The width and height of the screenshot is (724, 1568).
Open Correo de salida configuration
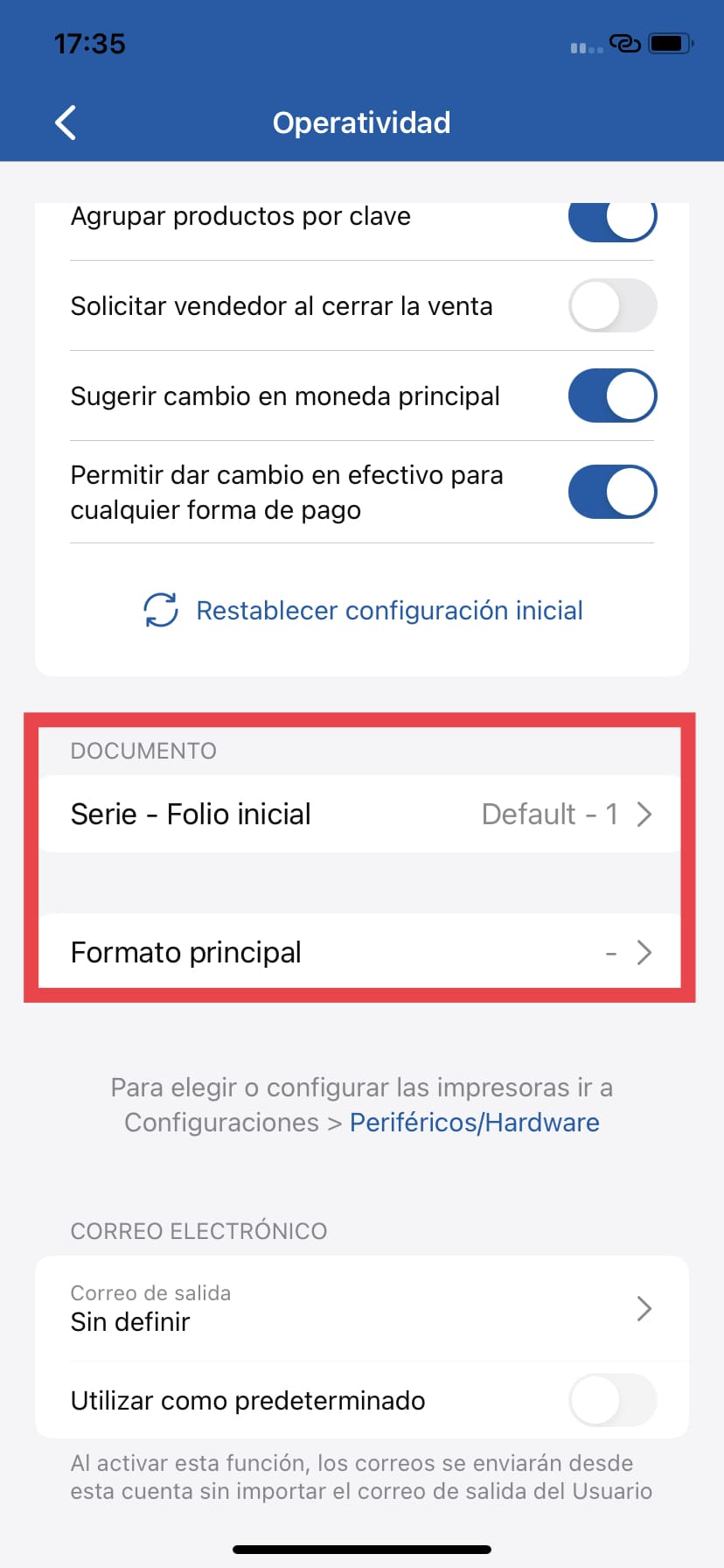click(x=362, y=1308)
